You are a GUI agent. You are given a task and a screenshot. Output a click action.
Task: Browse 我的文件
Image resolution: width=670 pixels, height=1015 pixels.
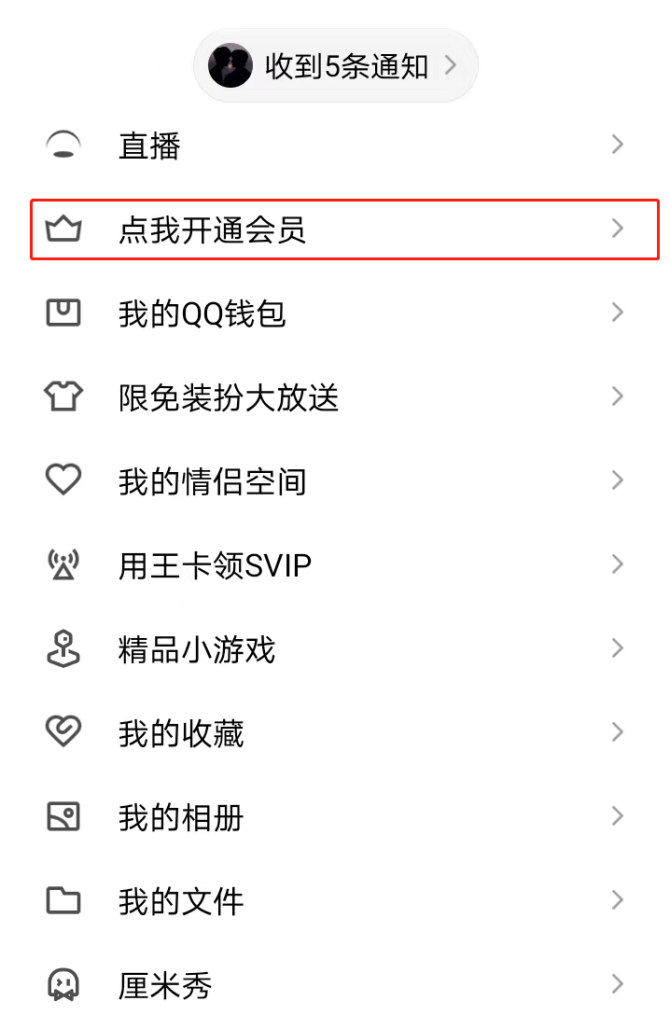[x=335, y=902]
